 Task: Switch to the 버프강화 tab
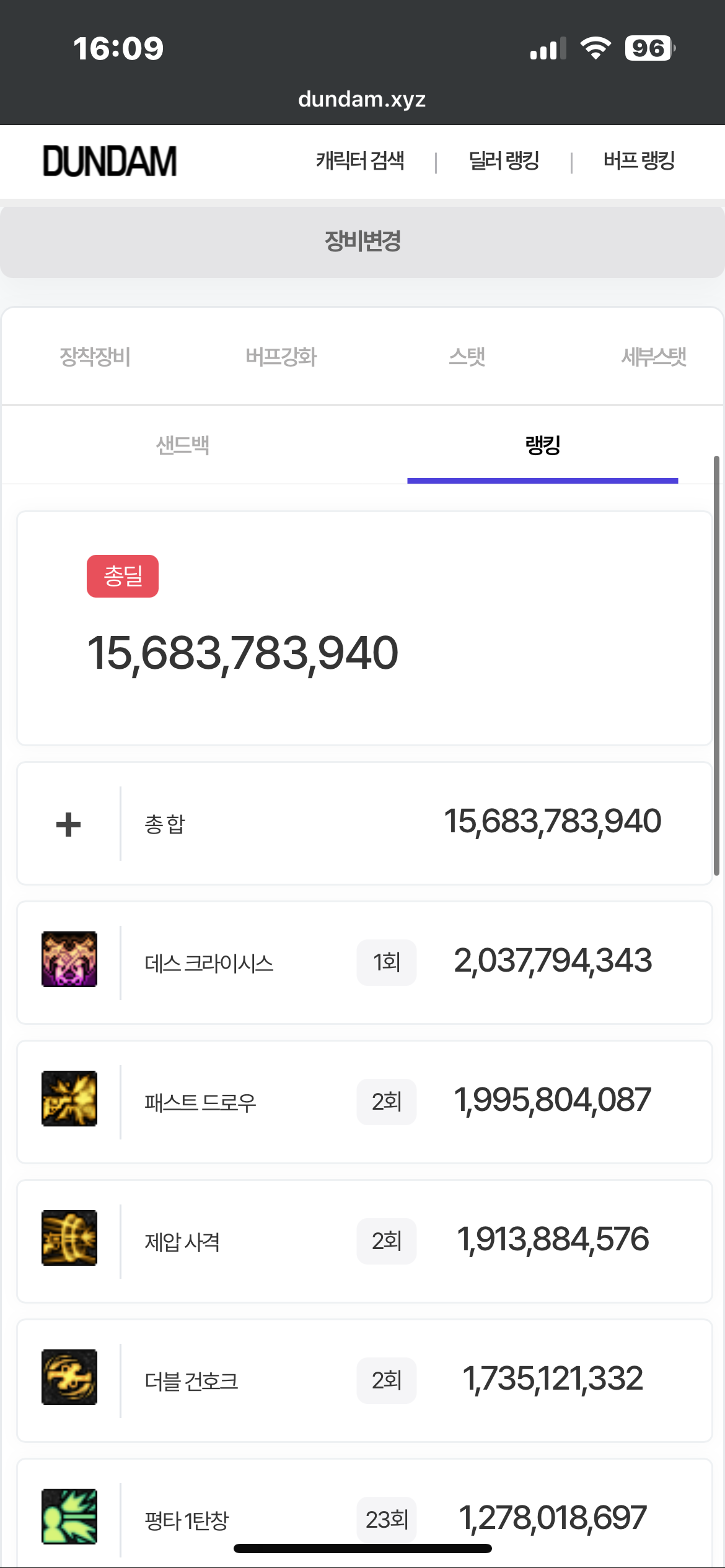[x=281, y=357]
